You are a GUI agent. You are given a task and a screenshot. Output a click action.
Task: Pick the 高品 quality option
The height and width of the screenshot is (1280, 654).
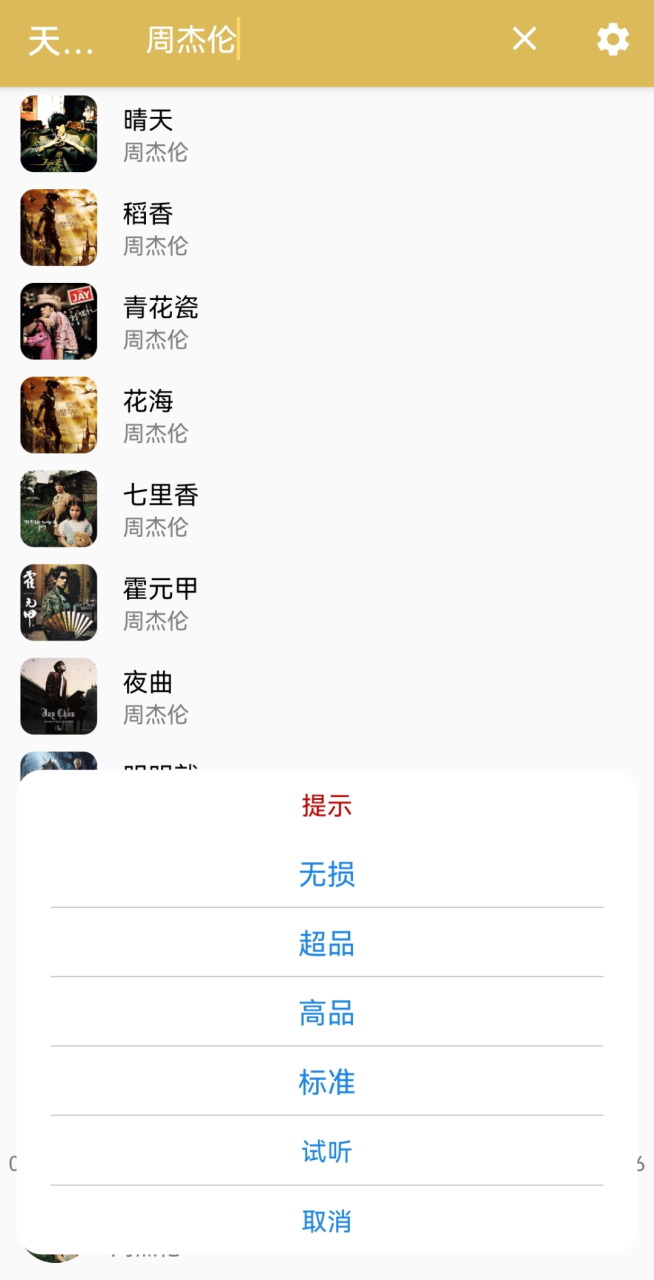(327, 1013)
